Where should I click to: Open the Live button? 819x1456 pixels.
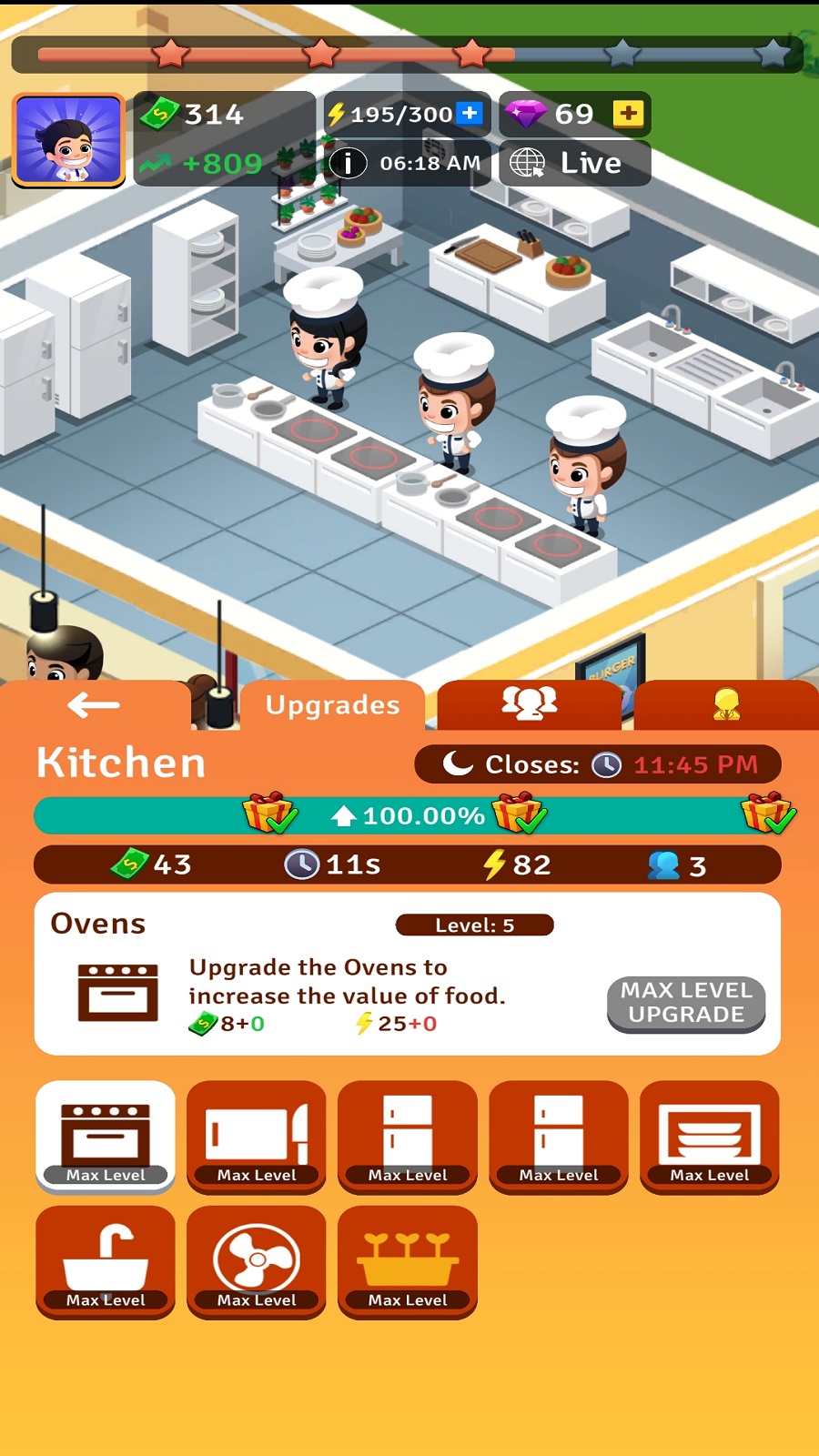(575, 163)
